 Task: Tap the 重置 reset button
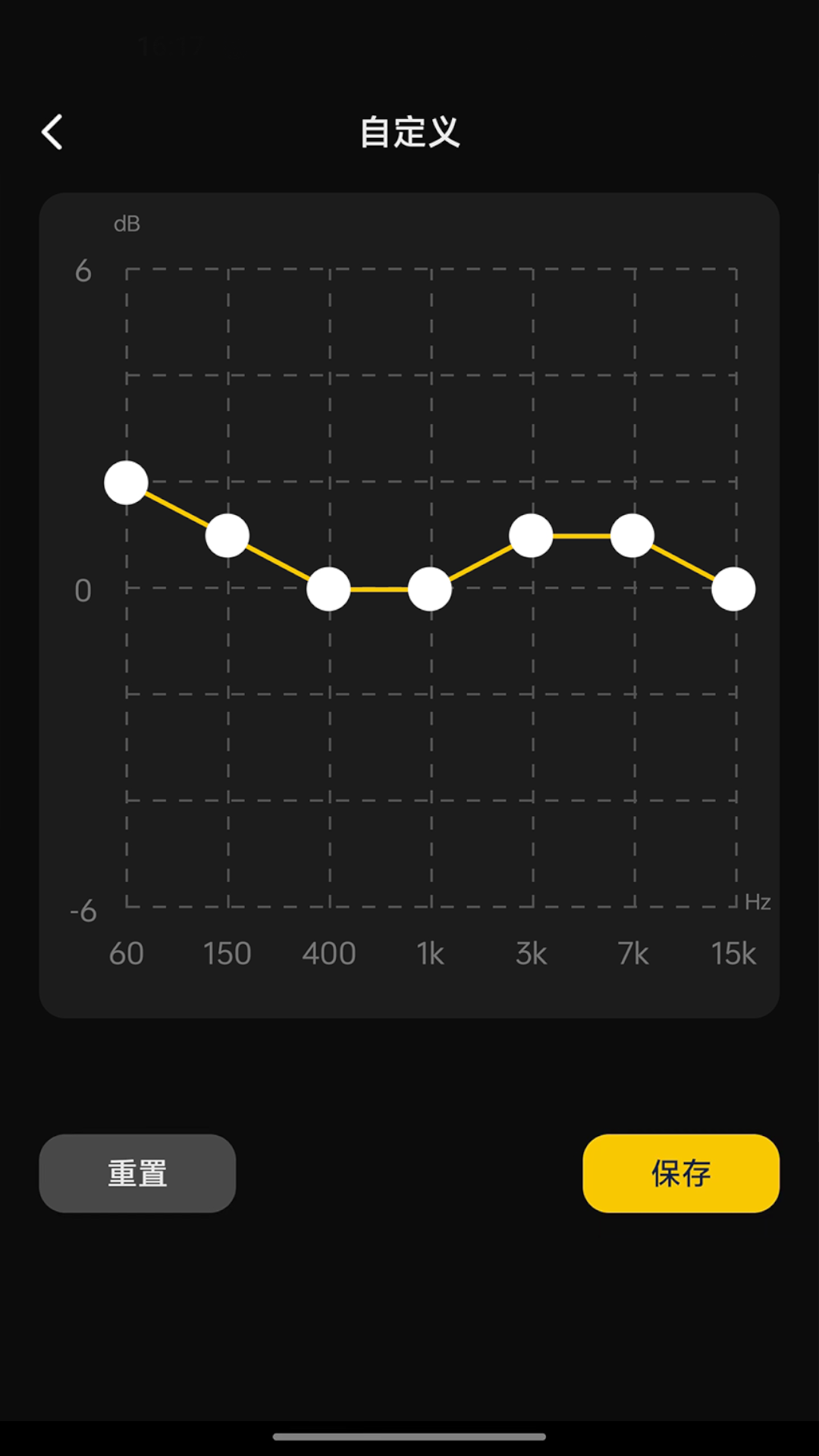pos(137,1172)
